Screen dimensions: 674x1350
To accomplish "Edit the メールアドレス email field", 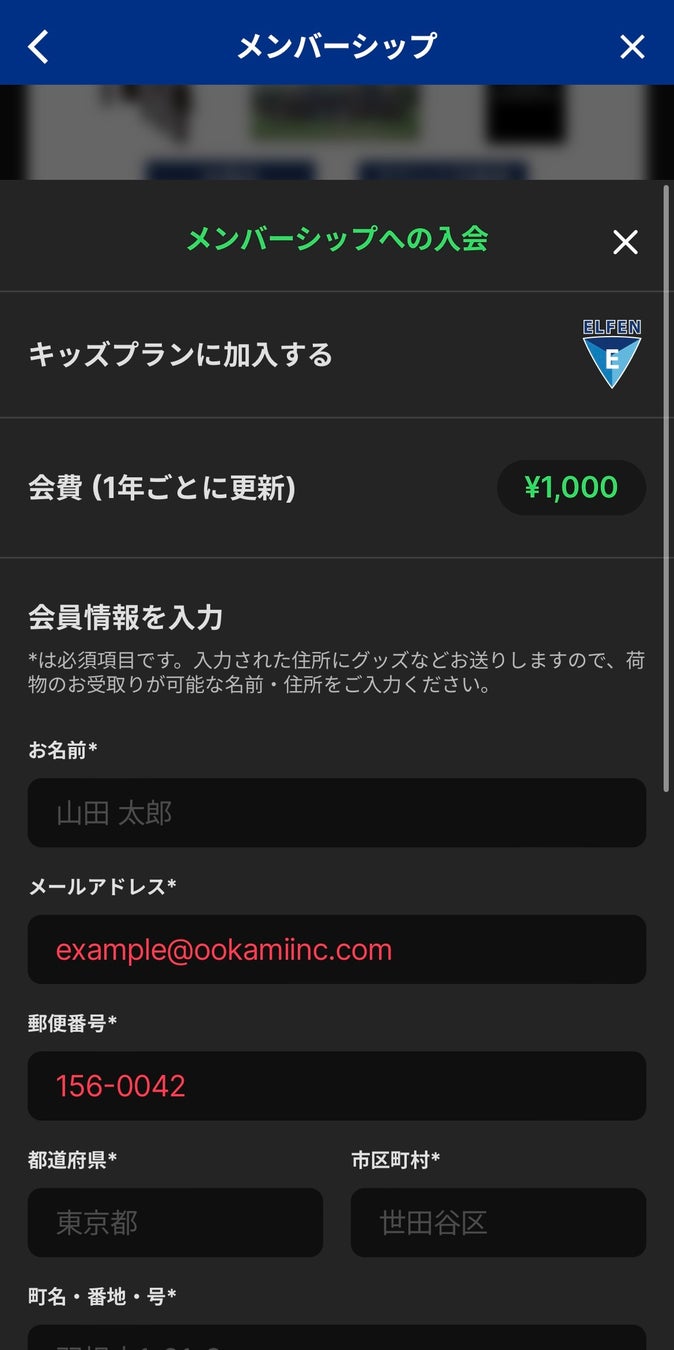I will (336, 949).
